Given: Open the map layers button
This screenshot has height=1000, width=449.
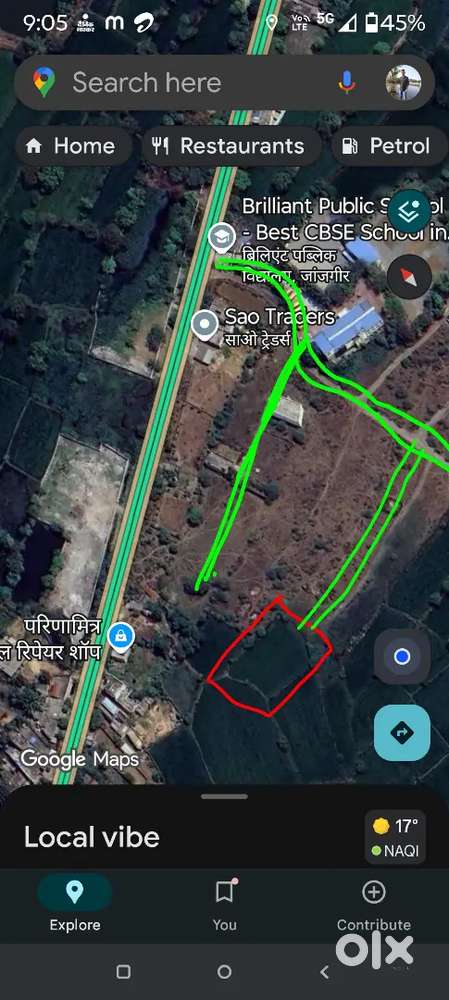Looking at the screenshot, I should (x=409, y=211).
